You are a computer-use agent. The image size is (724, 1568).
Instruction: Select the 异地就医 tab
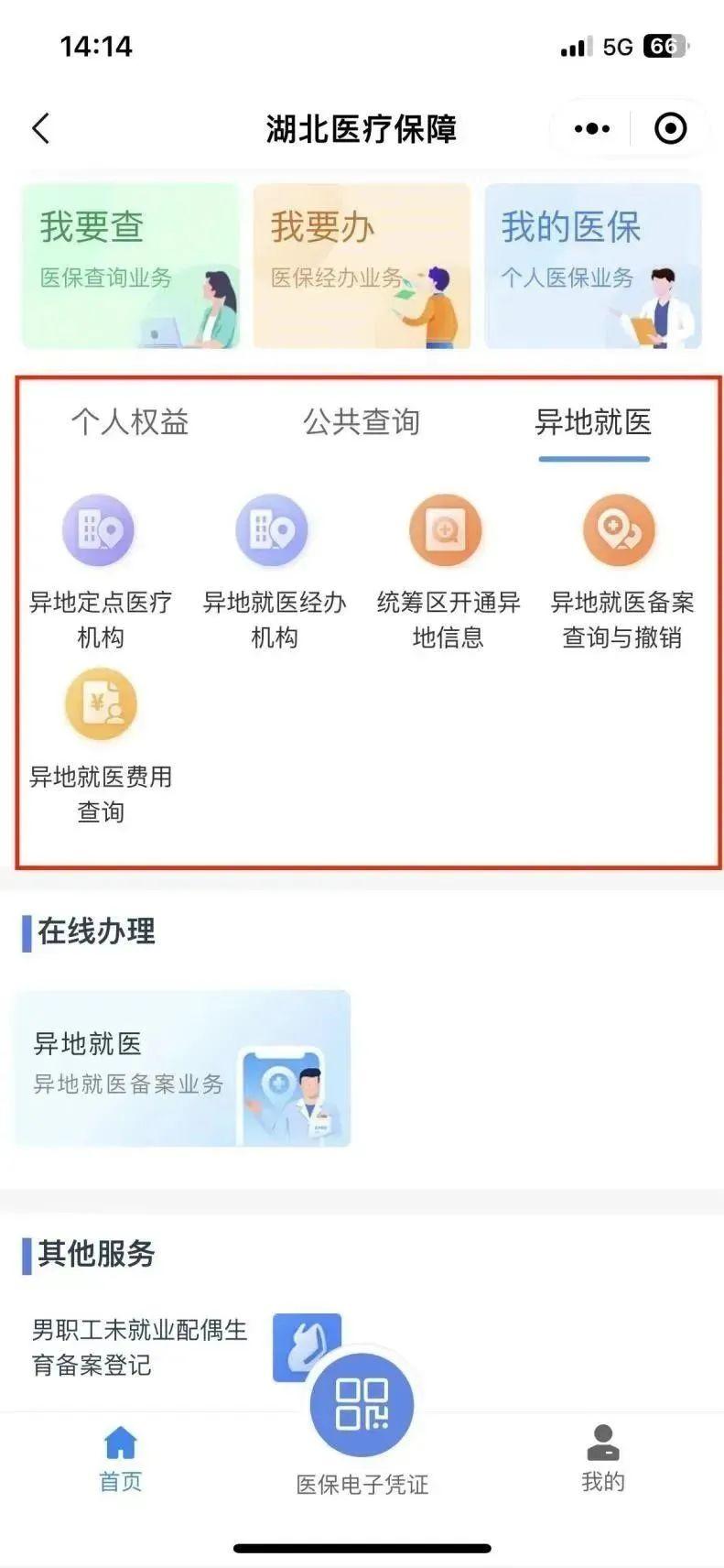(594, 423)
